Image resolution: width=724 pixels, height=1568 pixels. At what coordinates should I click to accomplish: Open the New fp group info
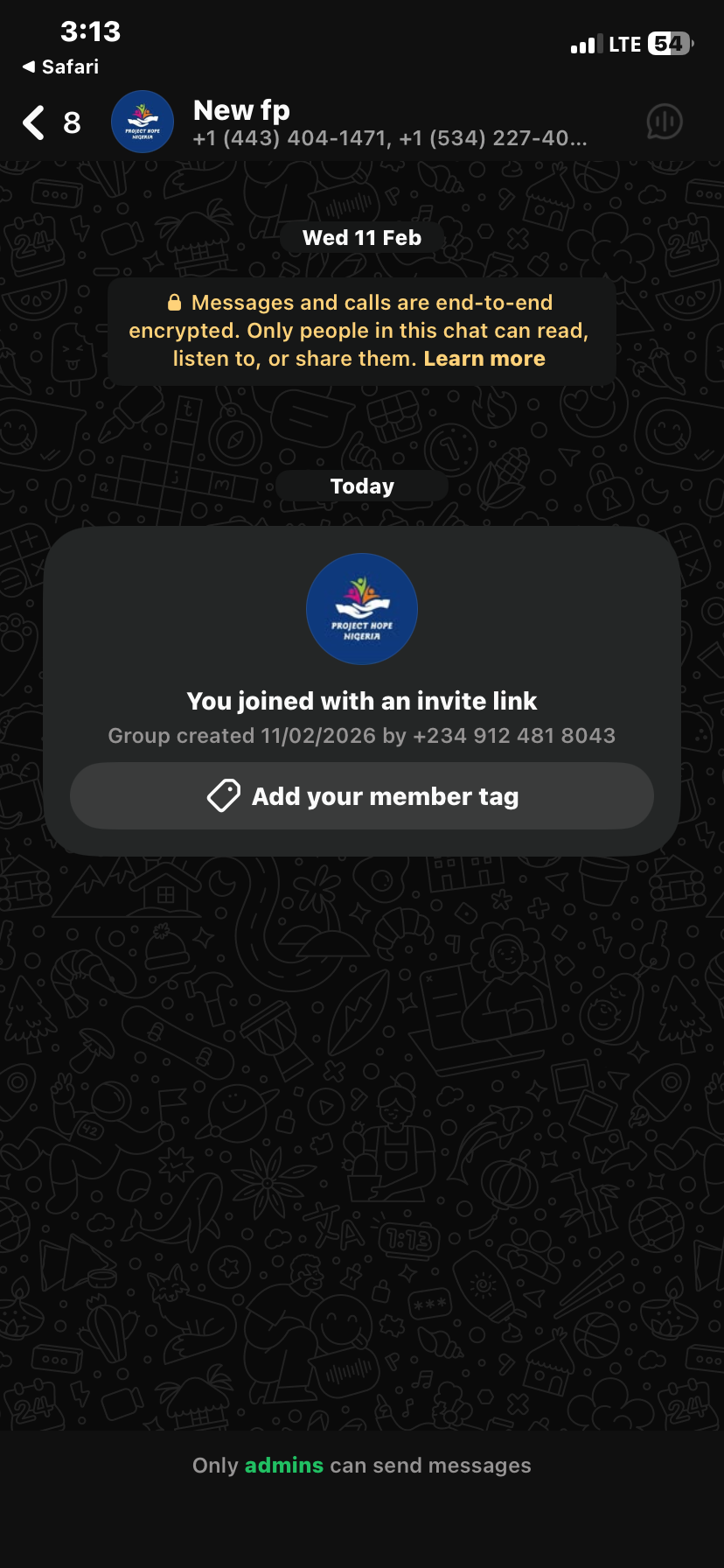point(388,123)
